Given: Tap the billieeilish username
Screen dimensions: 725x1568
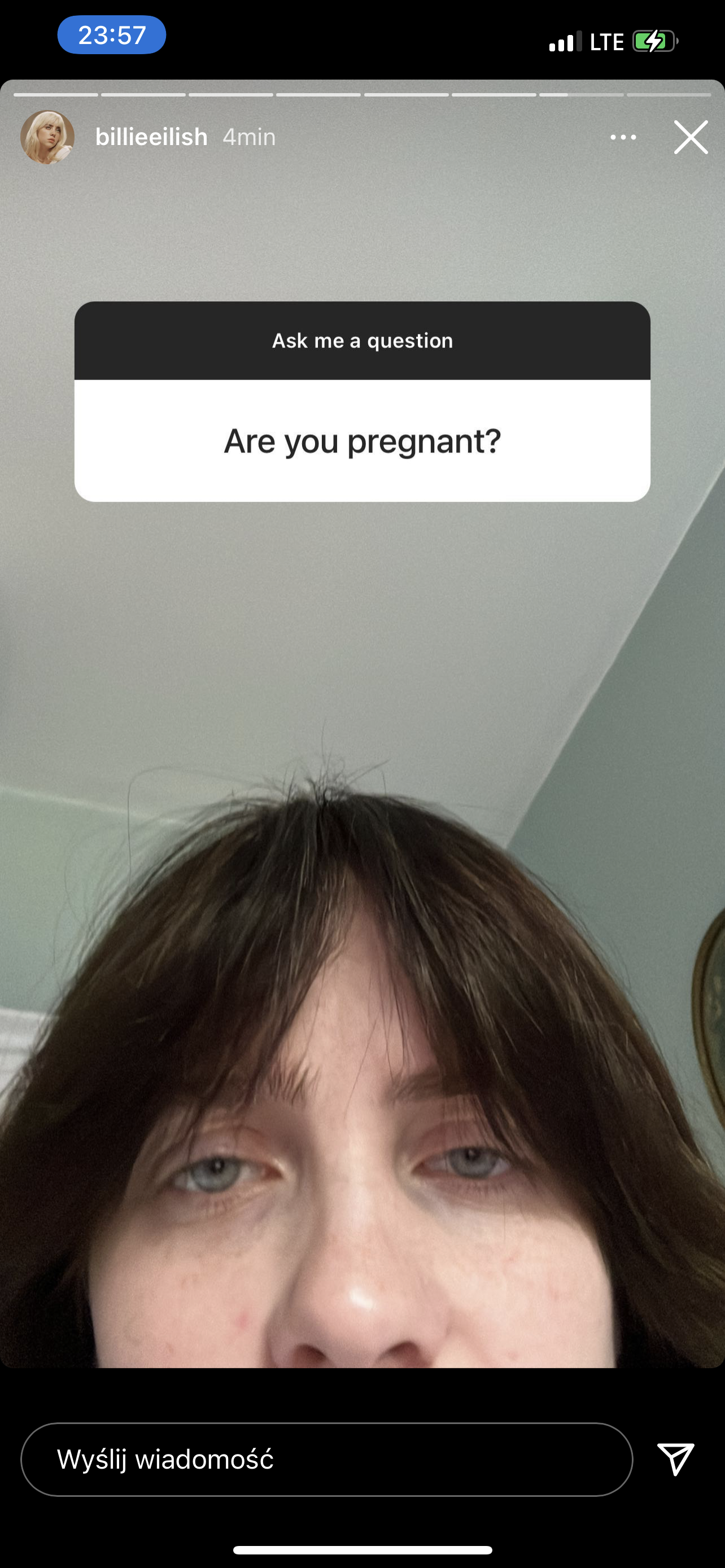Looking at the screenshot, I should tap(151, 137).
